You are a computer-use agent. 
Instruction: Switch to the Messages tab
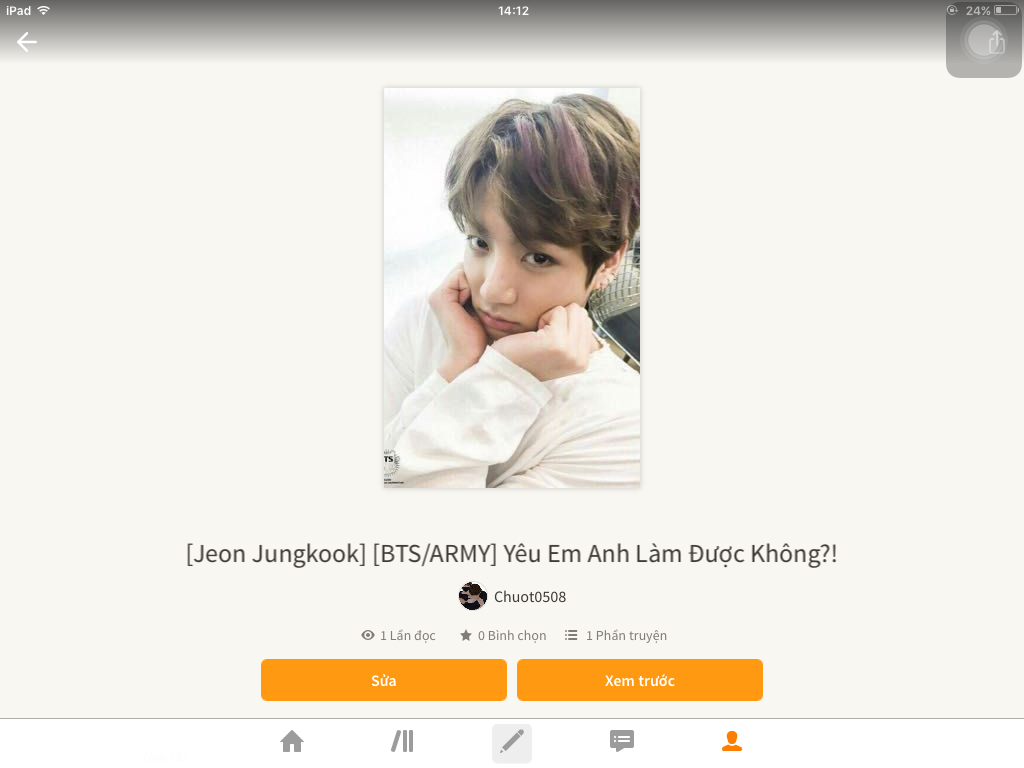[622, 741]
